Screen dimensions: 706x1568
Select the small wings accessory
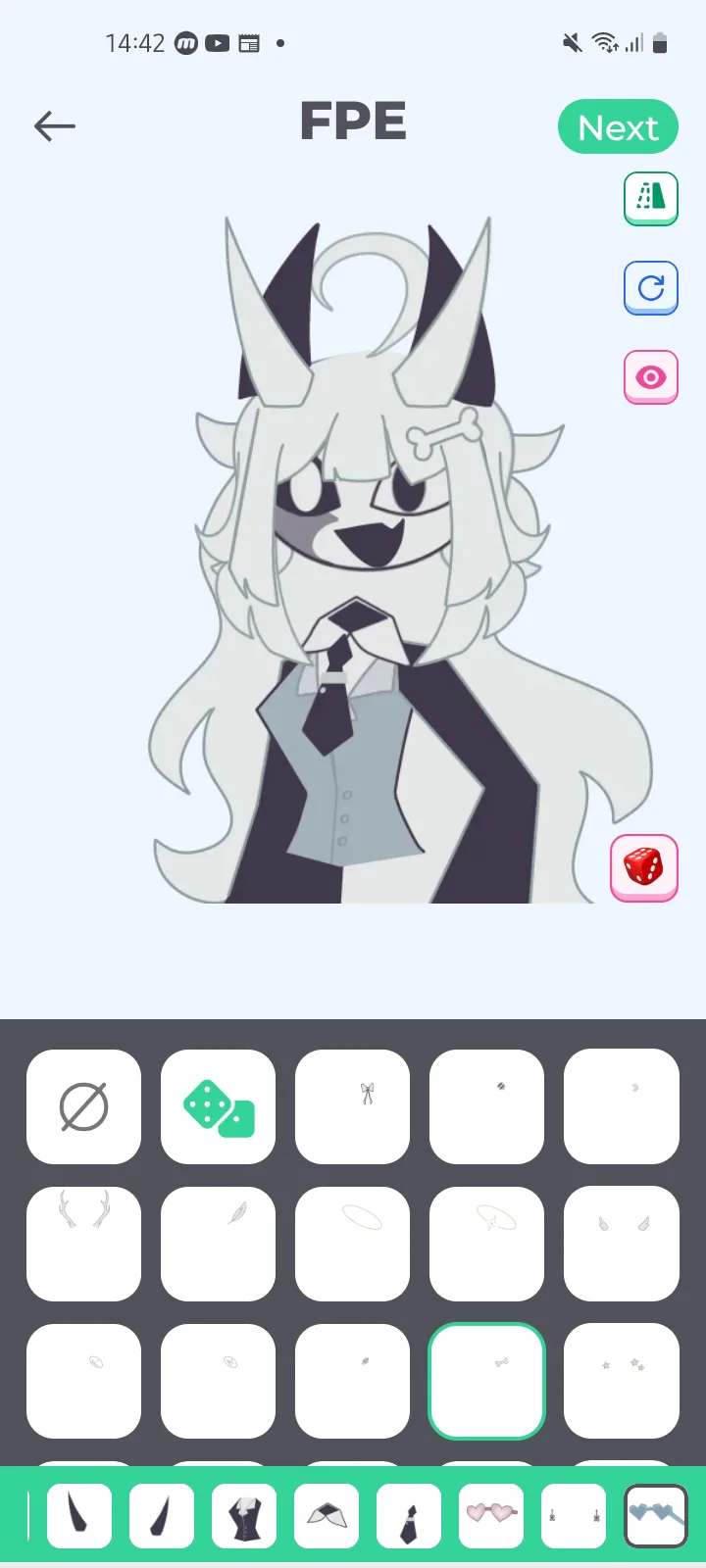tap(622, 1245)
